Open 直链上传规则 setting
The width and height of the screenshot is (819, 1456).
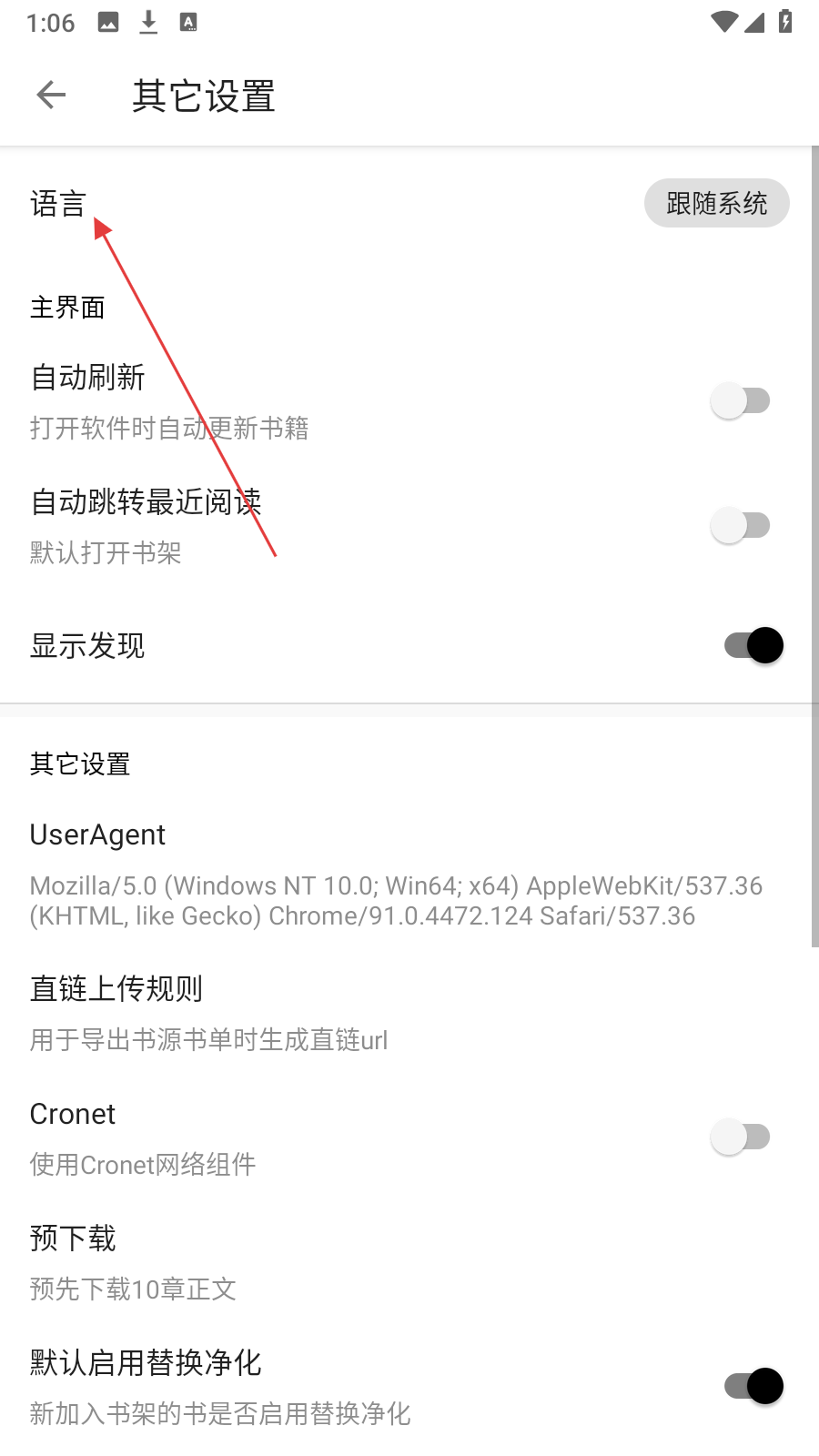pyautogui.click(x=209, y=1012)
